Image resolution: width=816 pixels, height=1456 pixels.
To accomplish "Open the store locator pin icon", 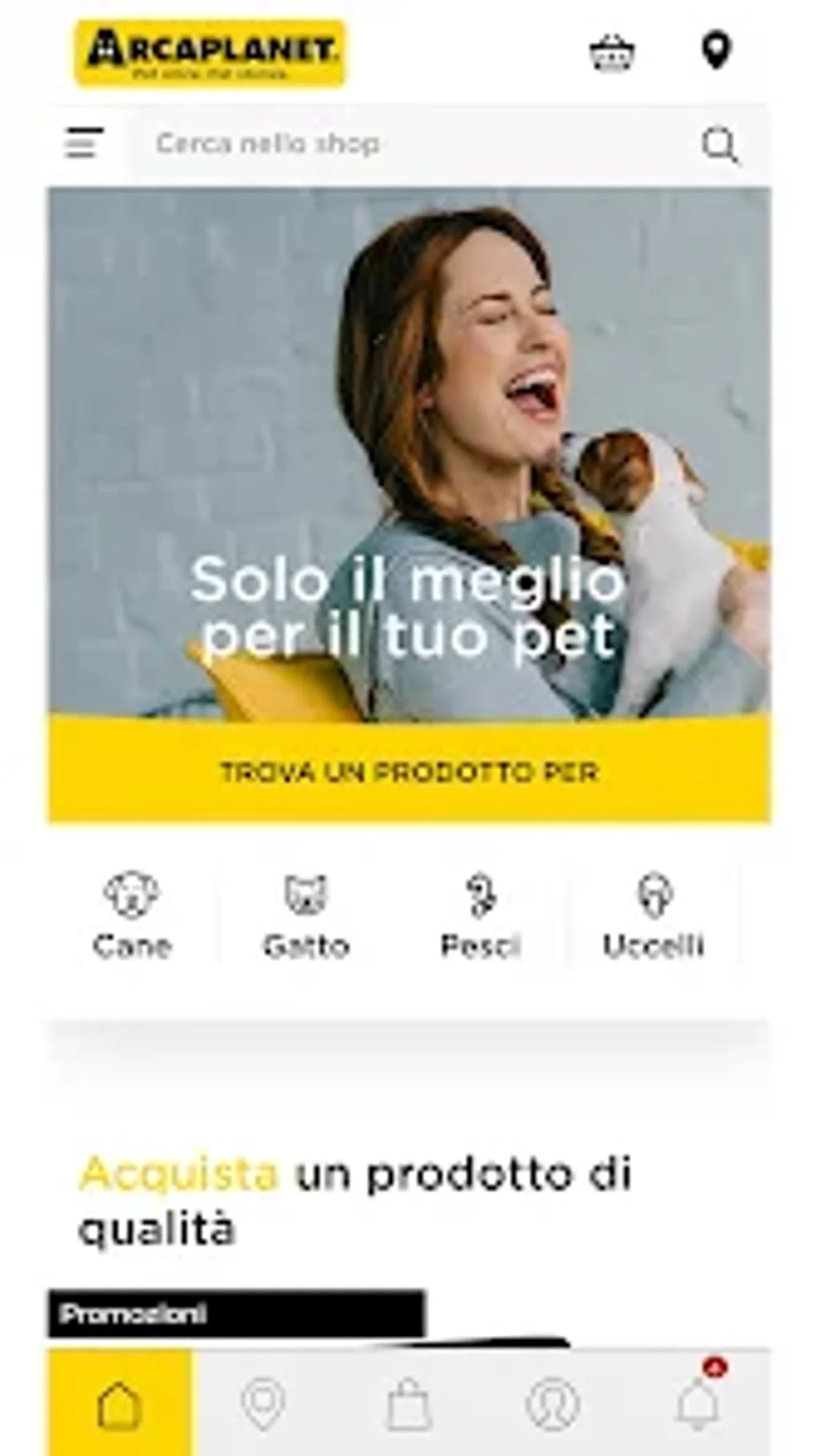I will click(715, 51).
